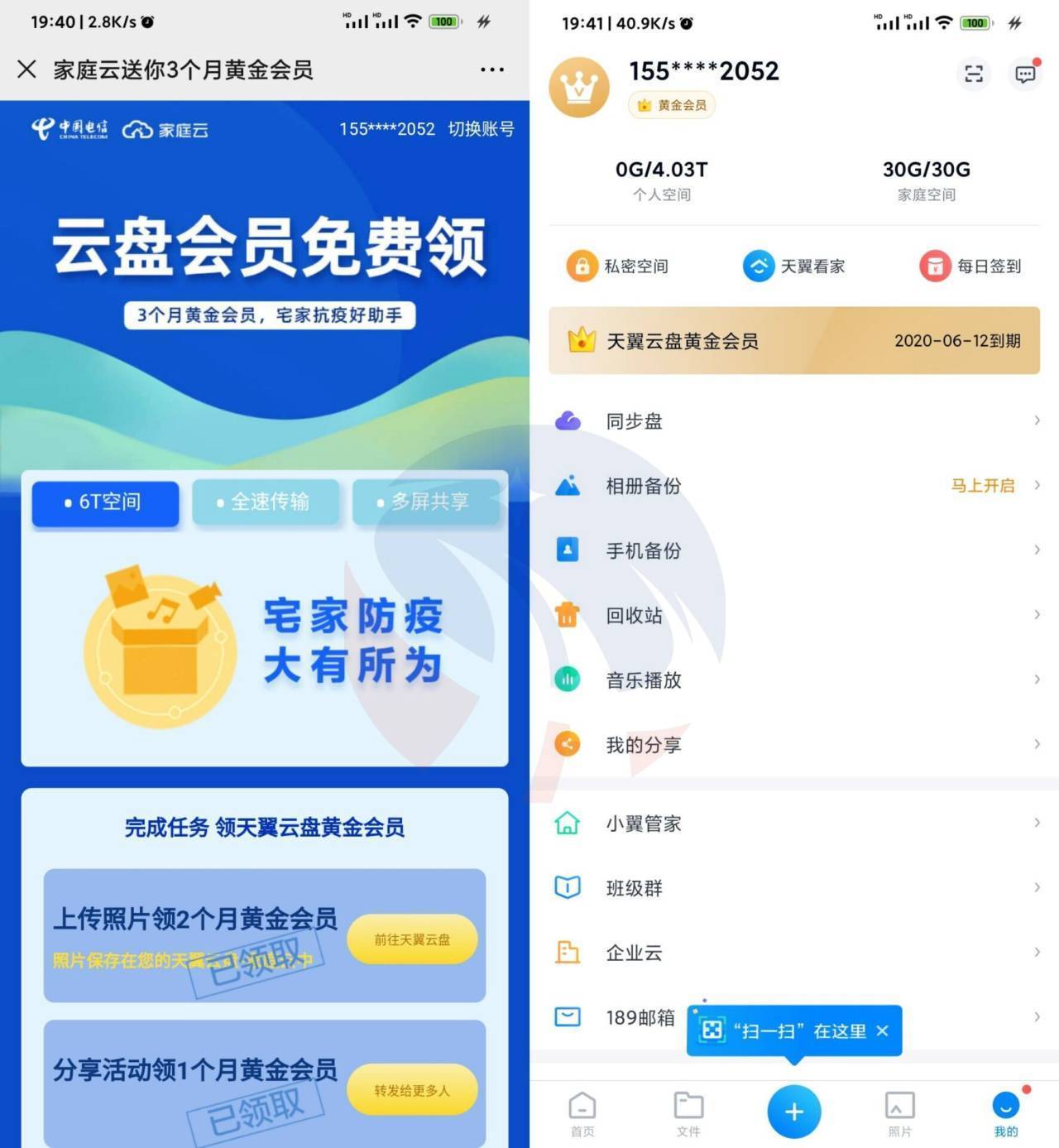
Task: Select the 全速传输 feature tab
Action: click(x=266, y=502)
